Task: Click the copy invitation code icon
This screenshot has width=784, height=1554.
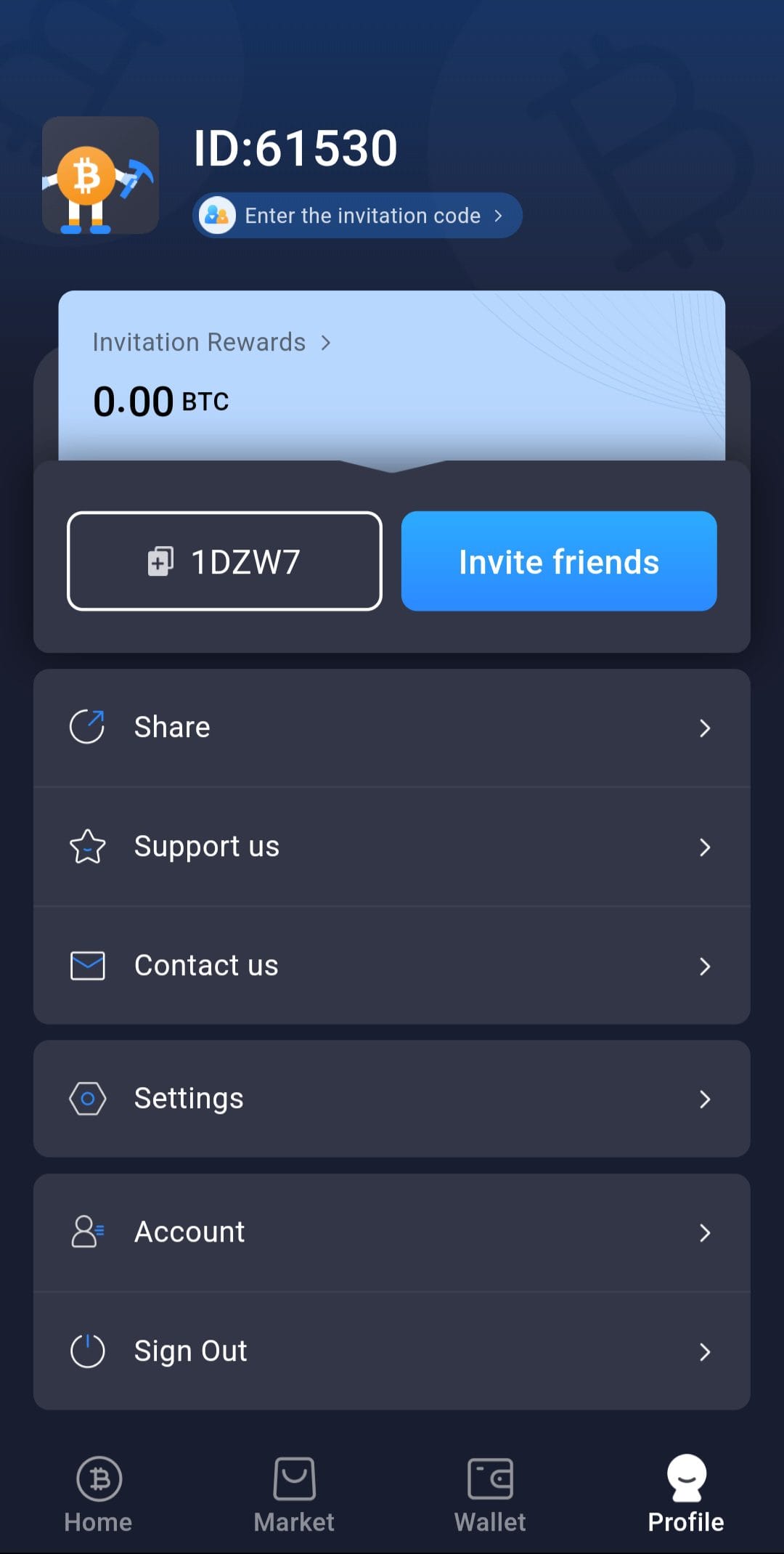Action: coord(160,561)
